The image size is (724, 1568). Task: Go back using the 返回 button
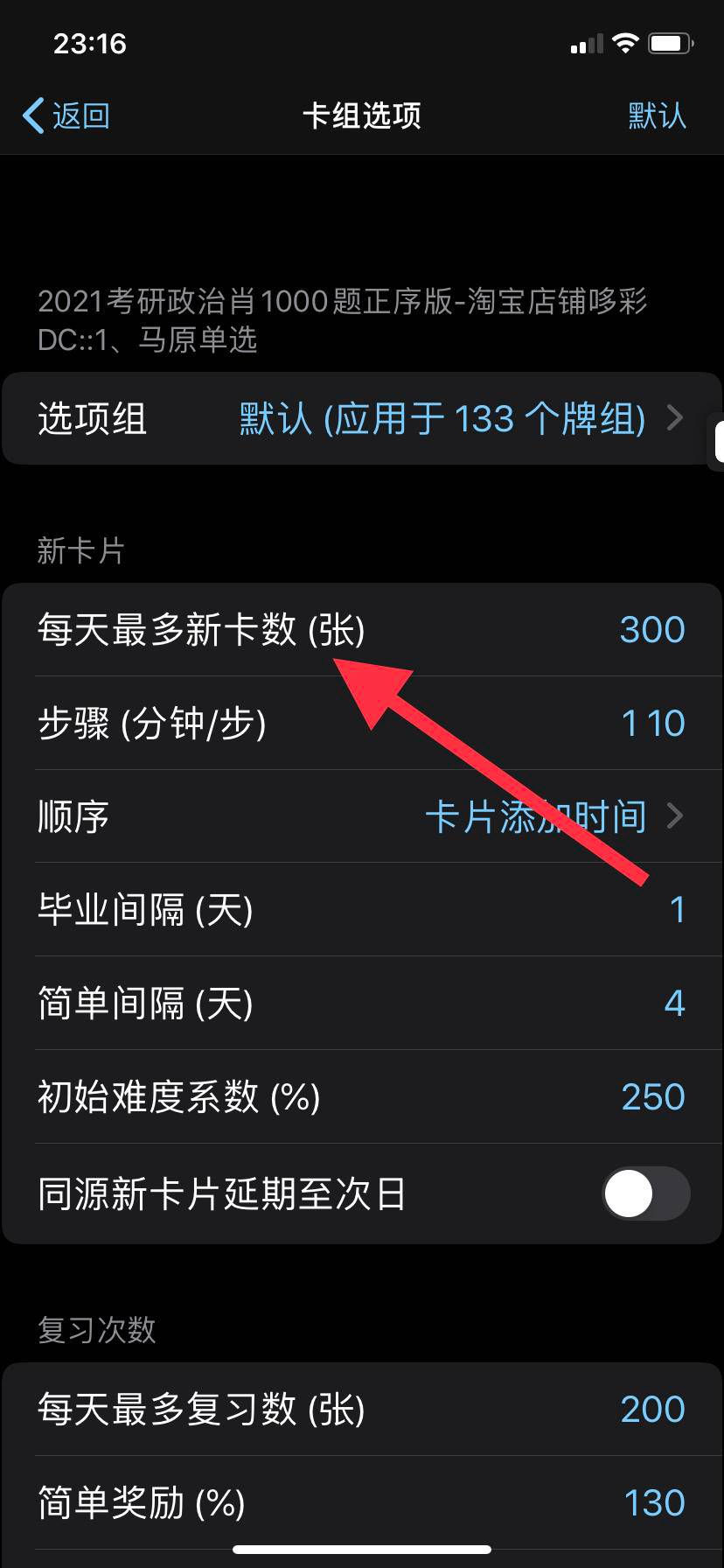66,115
